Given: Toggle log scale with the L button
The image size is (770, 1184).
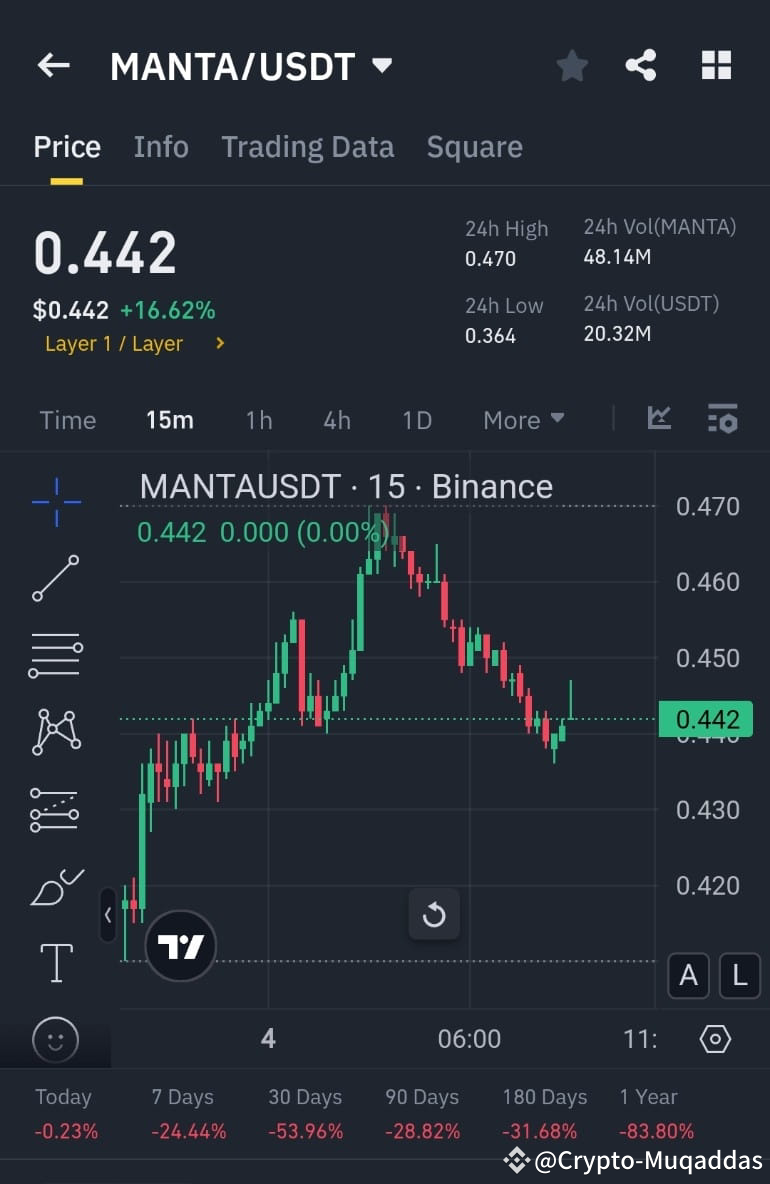Looking at the screenshot, I should click(740, 976).
